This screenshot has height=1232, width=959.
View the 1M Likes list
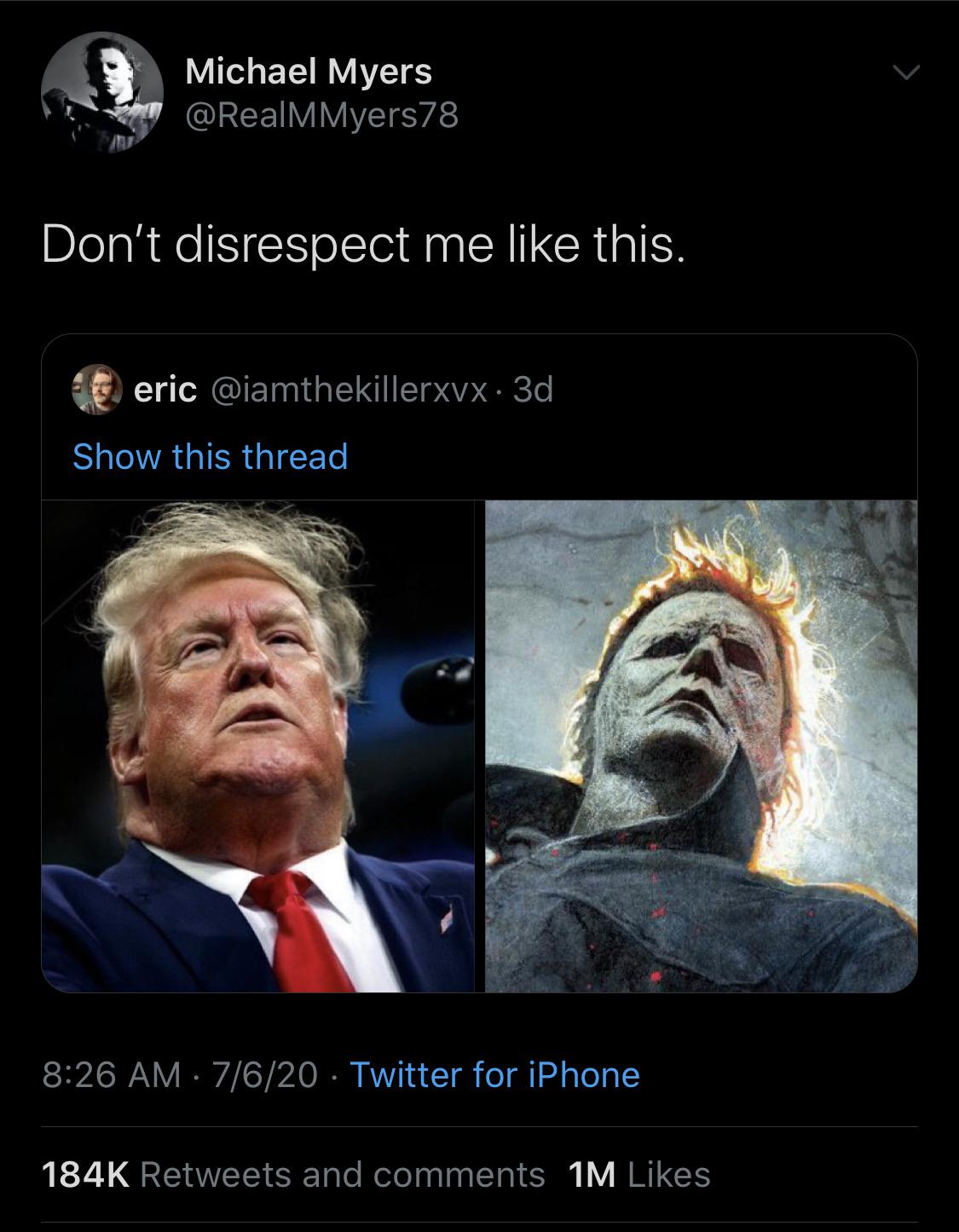(x=638, y=1174)
